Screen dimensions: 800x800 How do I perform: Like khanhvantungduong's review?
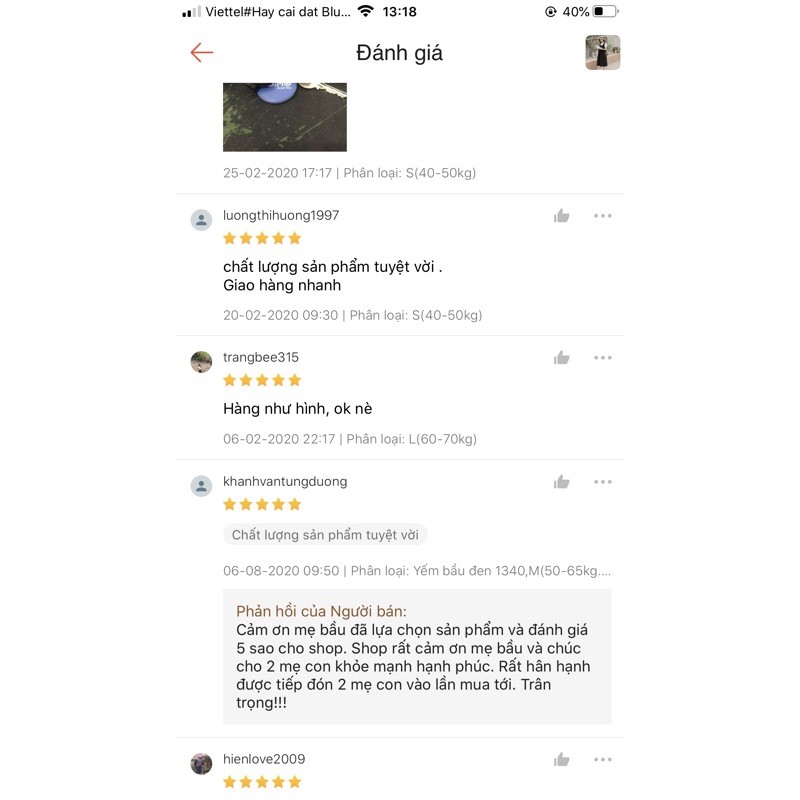(x=561, y=482)
